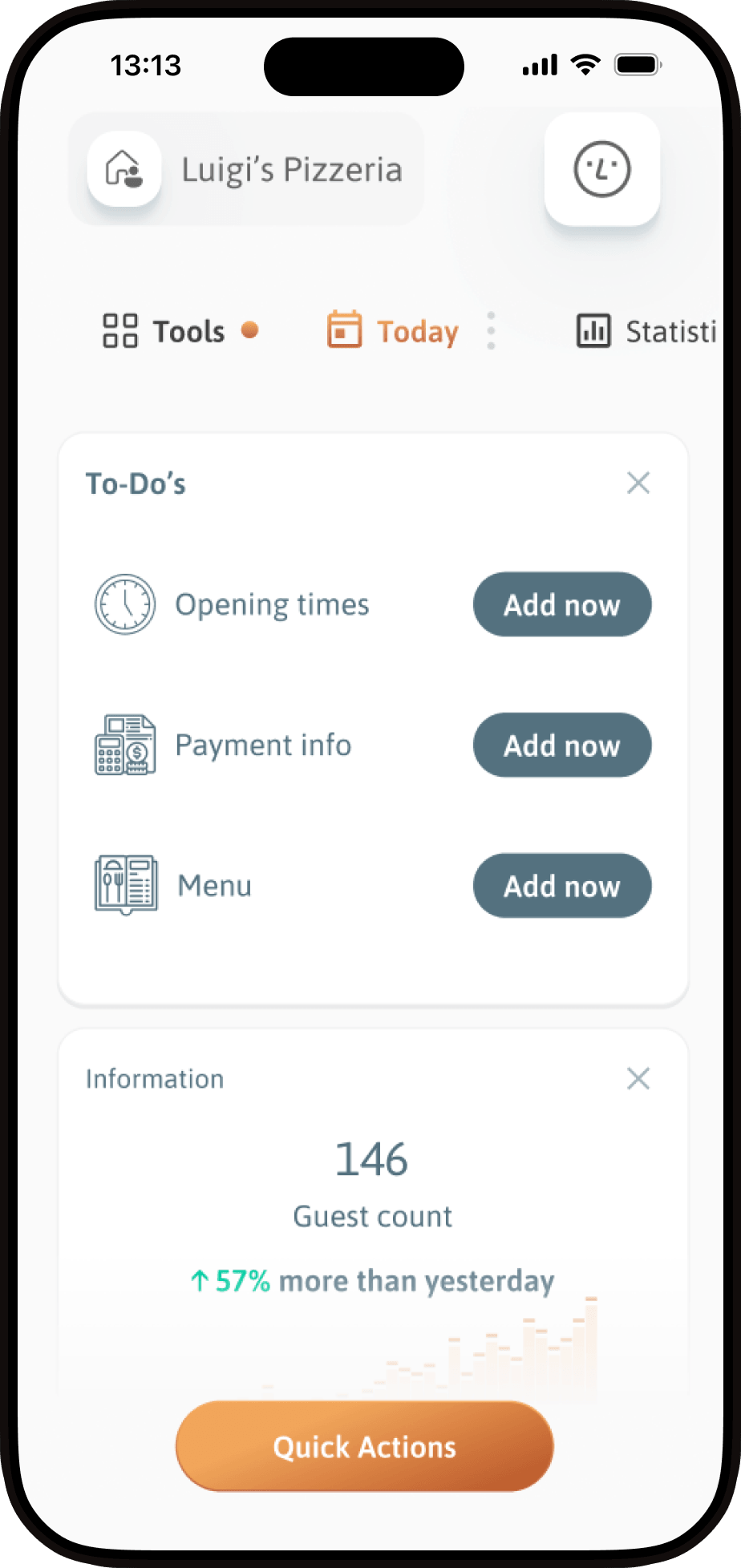The image size is (741, 1568).
Task: Open the Statistics tab
Action: click(x=646, y=331)
